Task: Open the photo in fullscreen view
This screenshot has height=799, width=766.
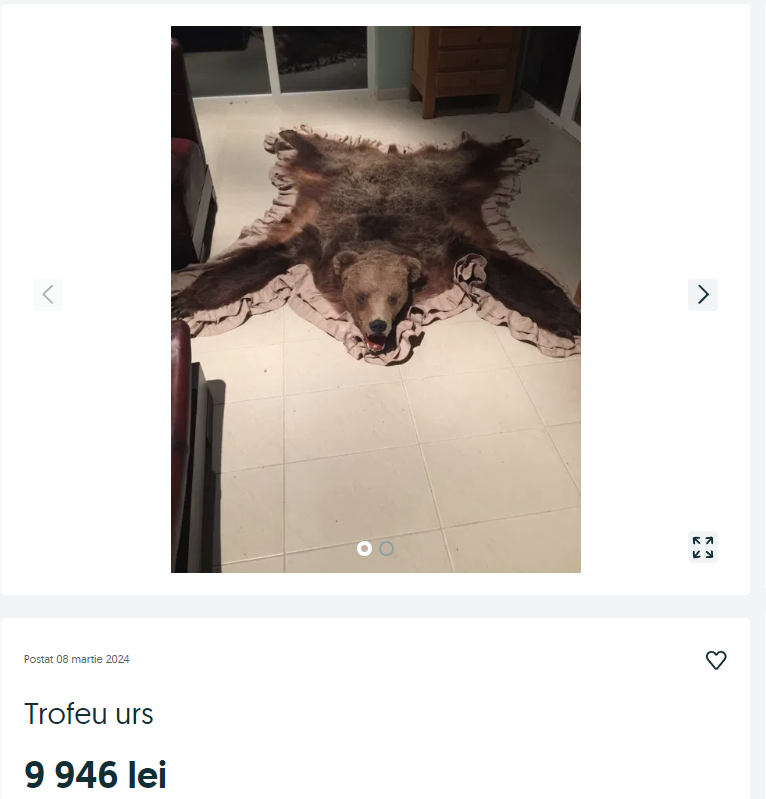Action: [703, 547]
